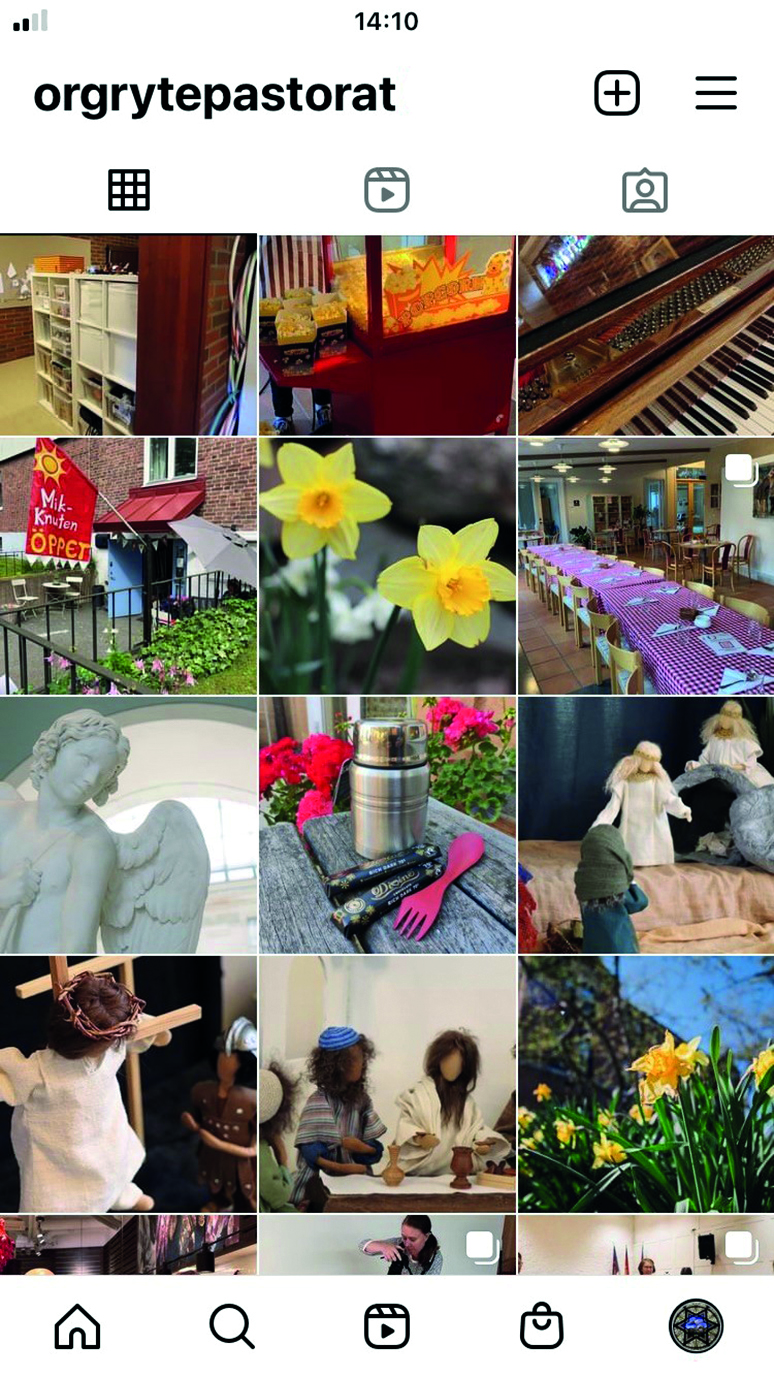This screenshot has width=774, height=1377.
Task: Create a new post with the plus icon
Action: point(617,94)
